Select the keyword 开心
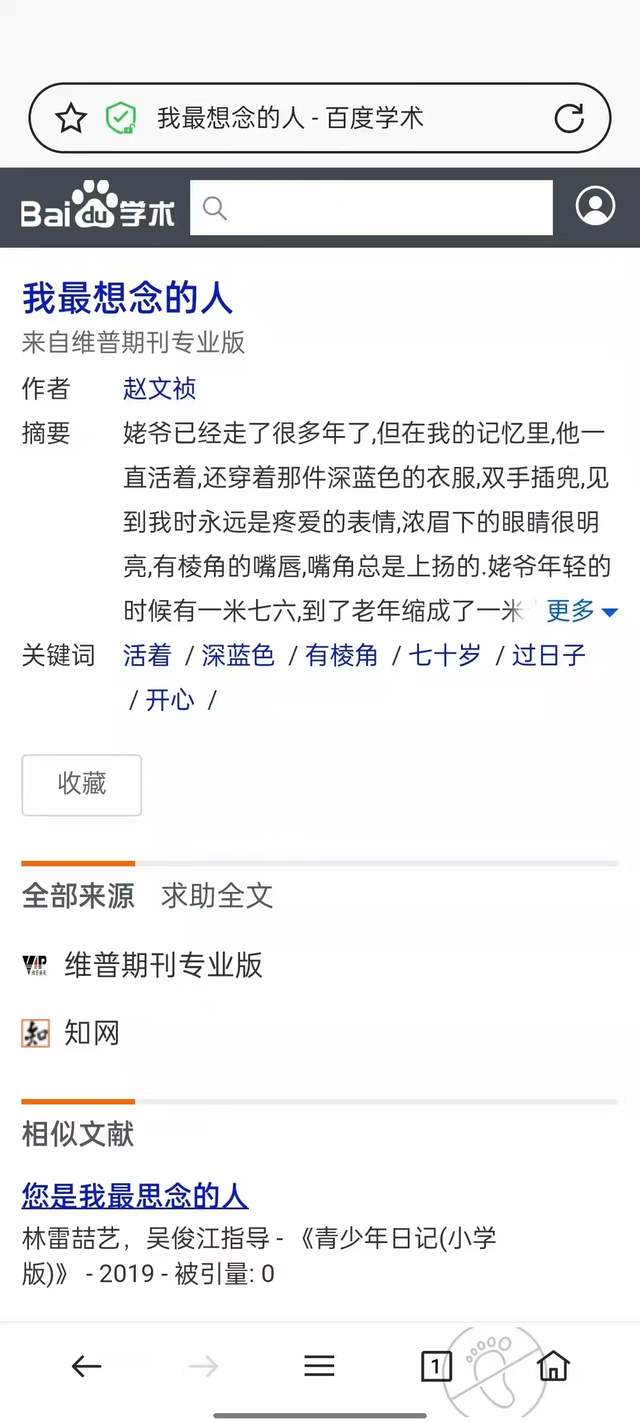 pos(170,700)
